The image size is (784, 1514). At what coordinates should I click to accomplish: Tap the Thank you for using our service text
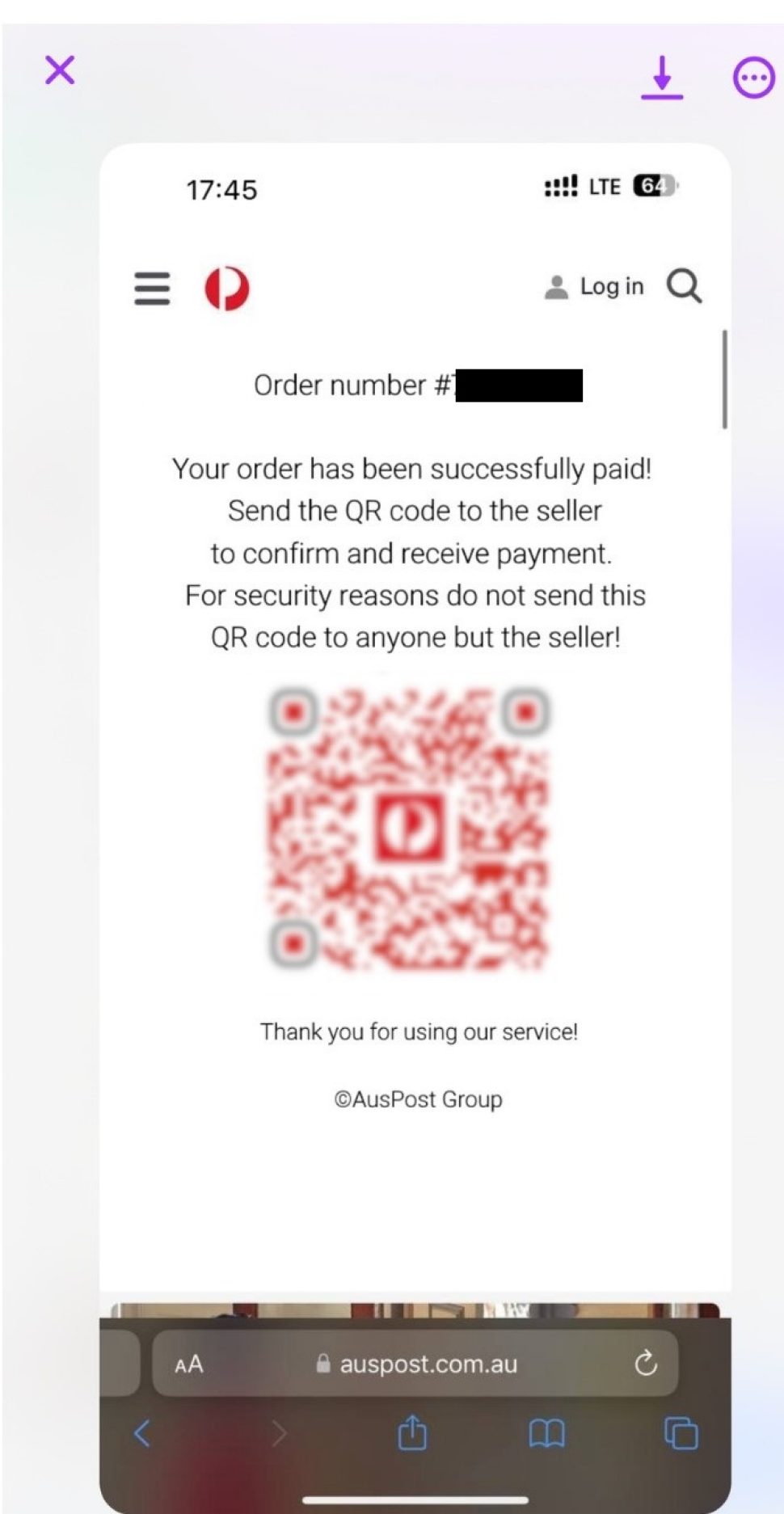point(418,1031)
